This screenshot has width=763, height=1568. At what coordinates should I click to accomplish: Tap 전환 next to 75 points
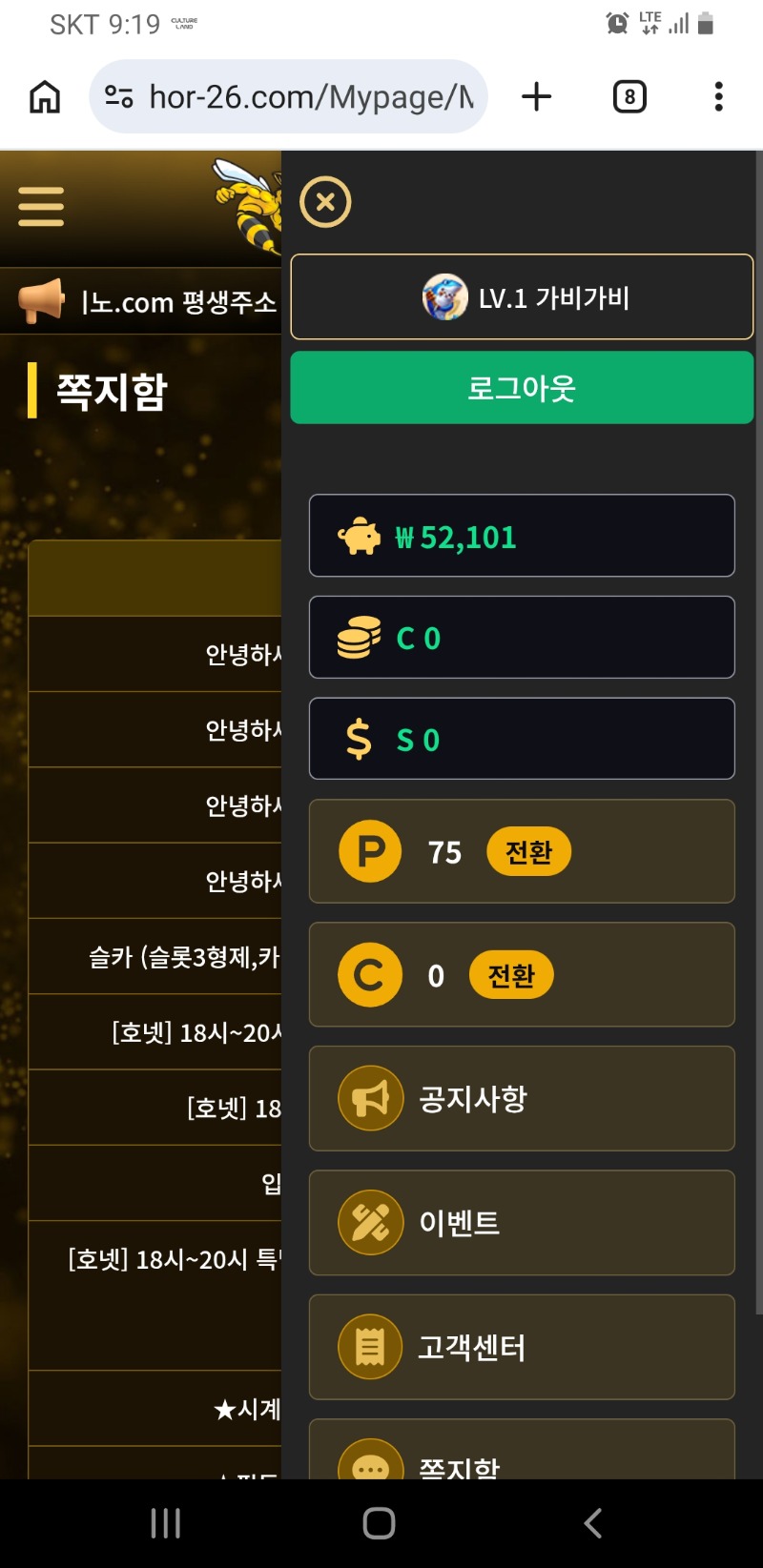point(528,852)
